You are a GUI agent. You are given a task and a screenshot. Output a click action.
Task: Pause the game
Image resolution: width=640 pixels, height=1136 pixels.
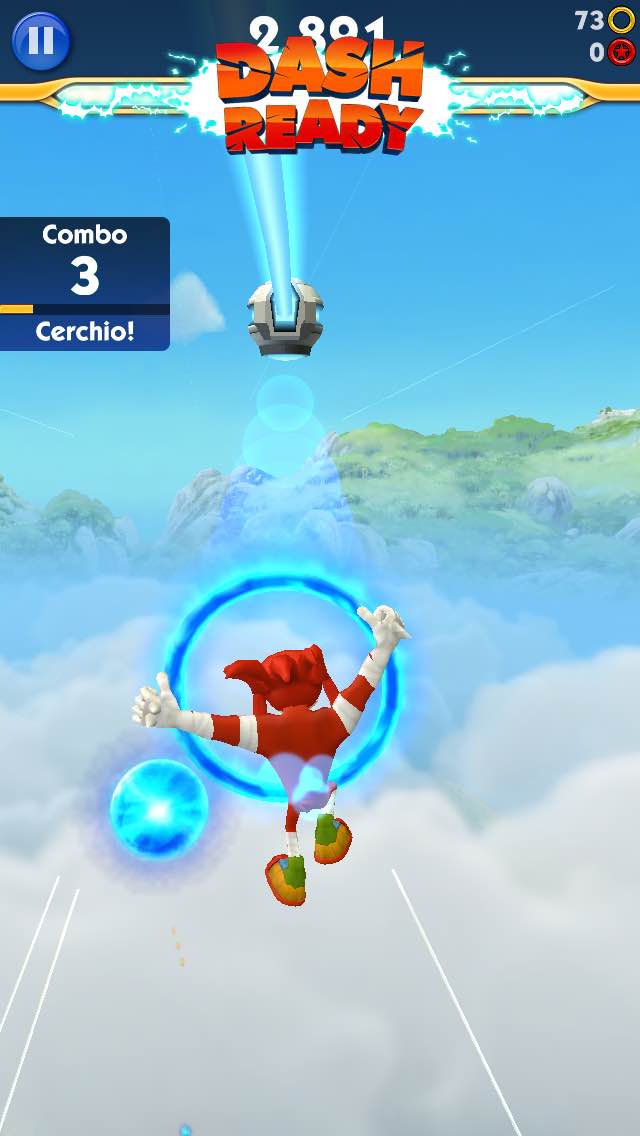(x=40, y=41)
